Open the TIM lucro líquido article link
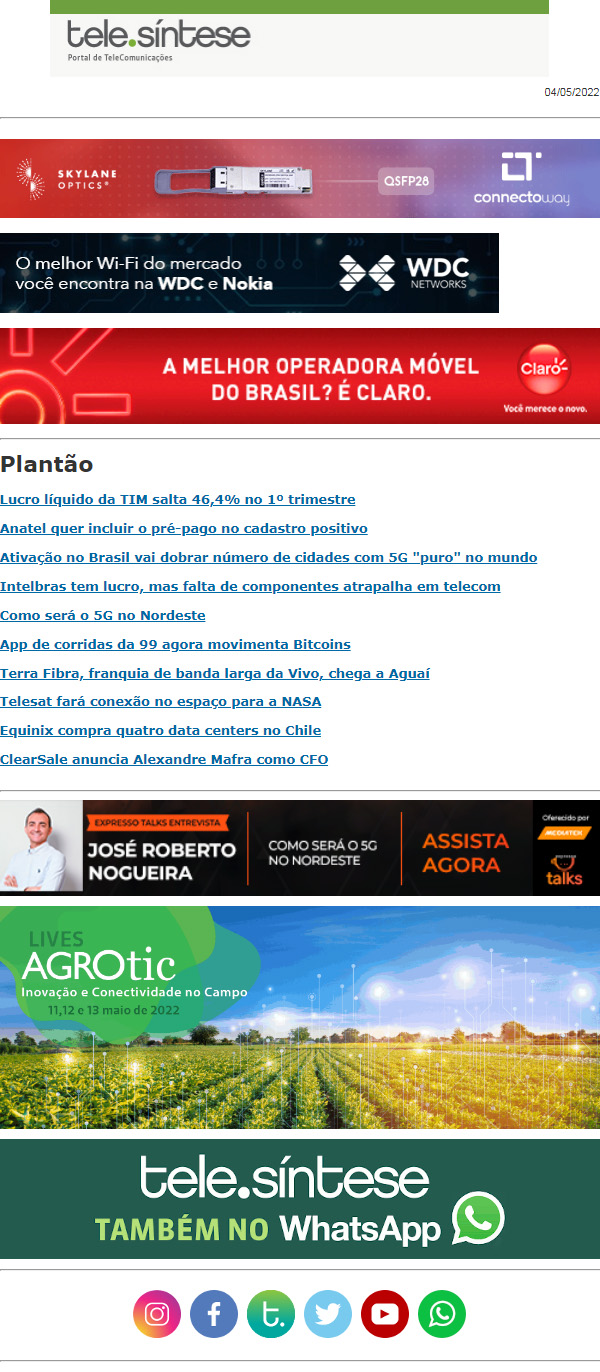The image size is (600, 1372). point(177,499)
